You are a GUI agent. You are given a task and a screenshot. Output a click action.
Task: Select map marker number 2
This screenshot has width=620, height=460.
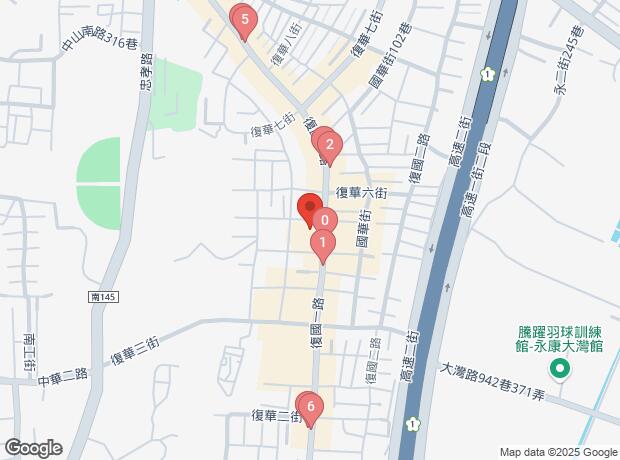point(330,144)
